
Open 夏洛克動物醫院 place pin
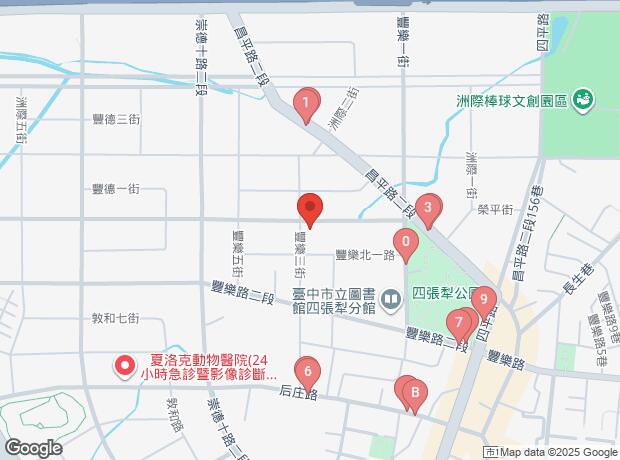126,367
